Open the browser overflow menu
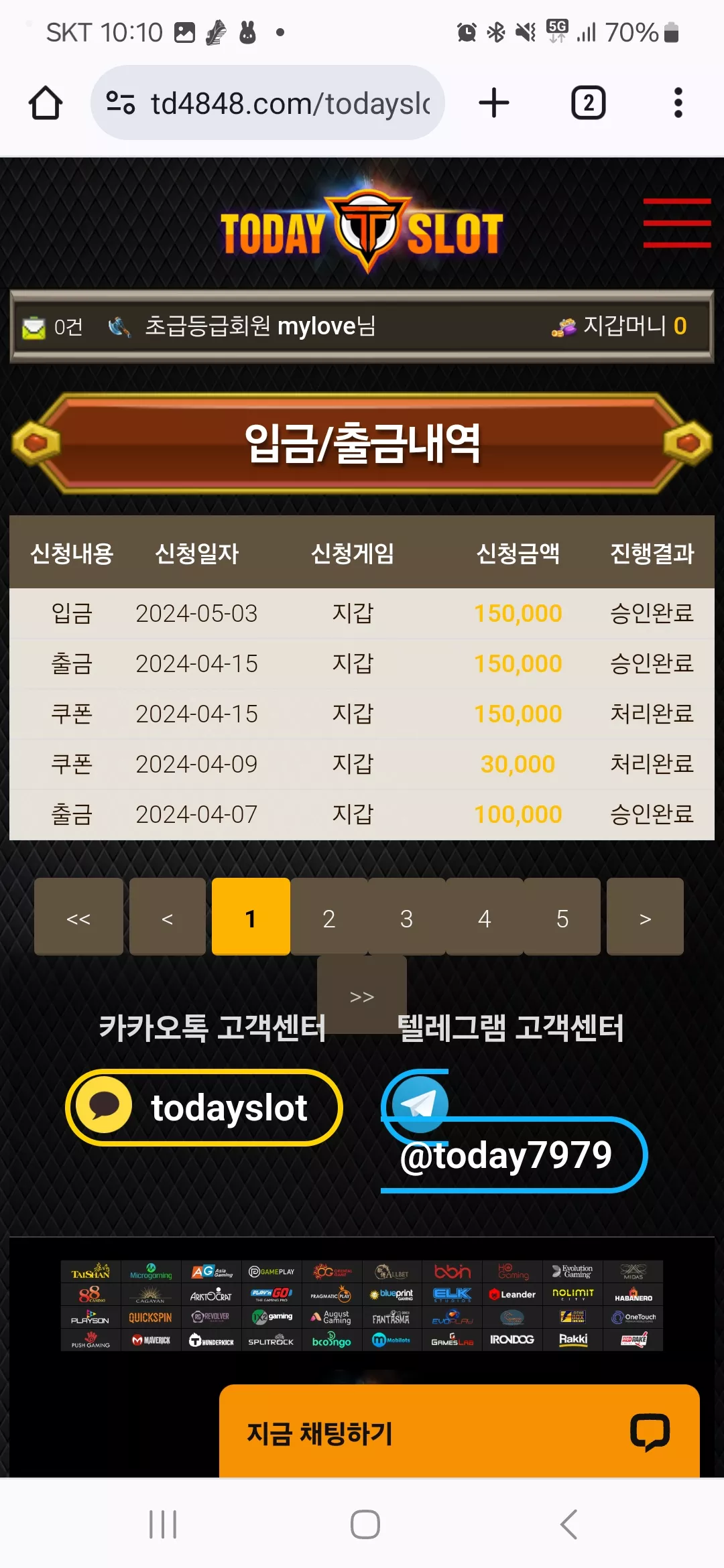 click(x=678, y=103)
